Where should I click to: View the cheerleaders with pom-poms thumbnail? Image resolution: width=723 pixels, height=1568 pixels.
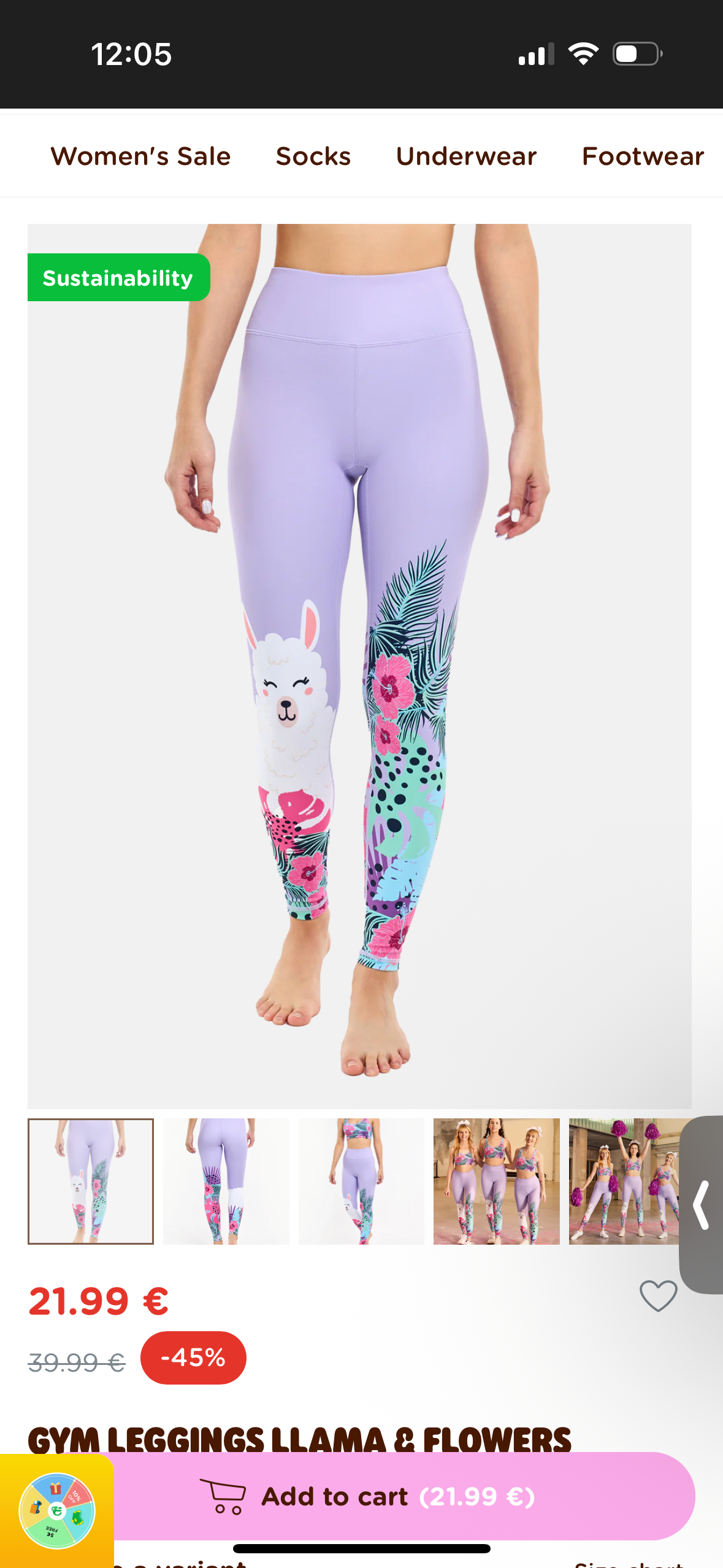[622, 1181]
